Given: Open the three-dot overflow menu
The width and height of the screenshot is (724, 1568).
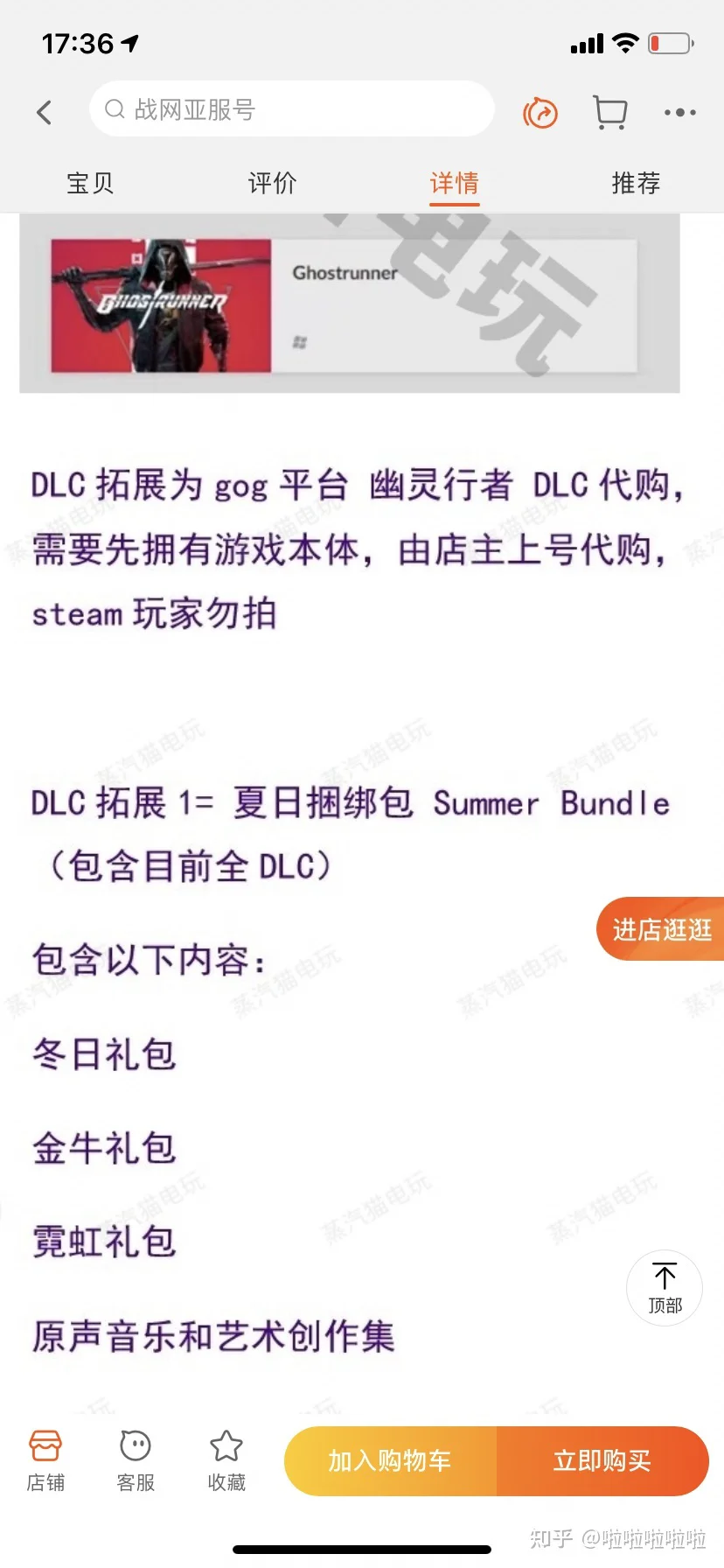Looking at the screenshot, I should coord(679,112).
